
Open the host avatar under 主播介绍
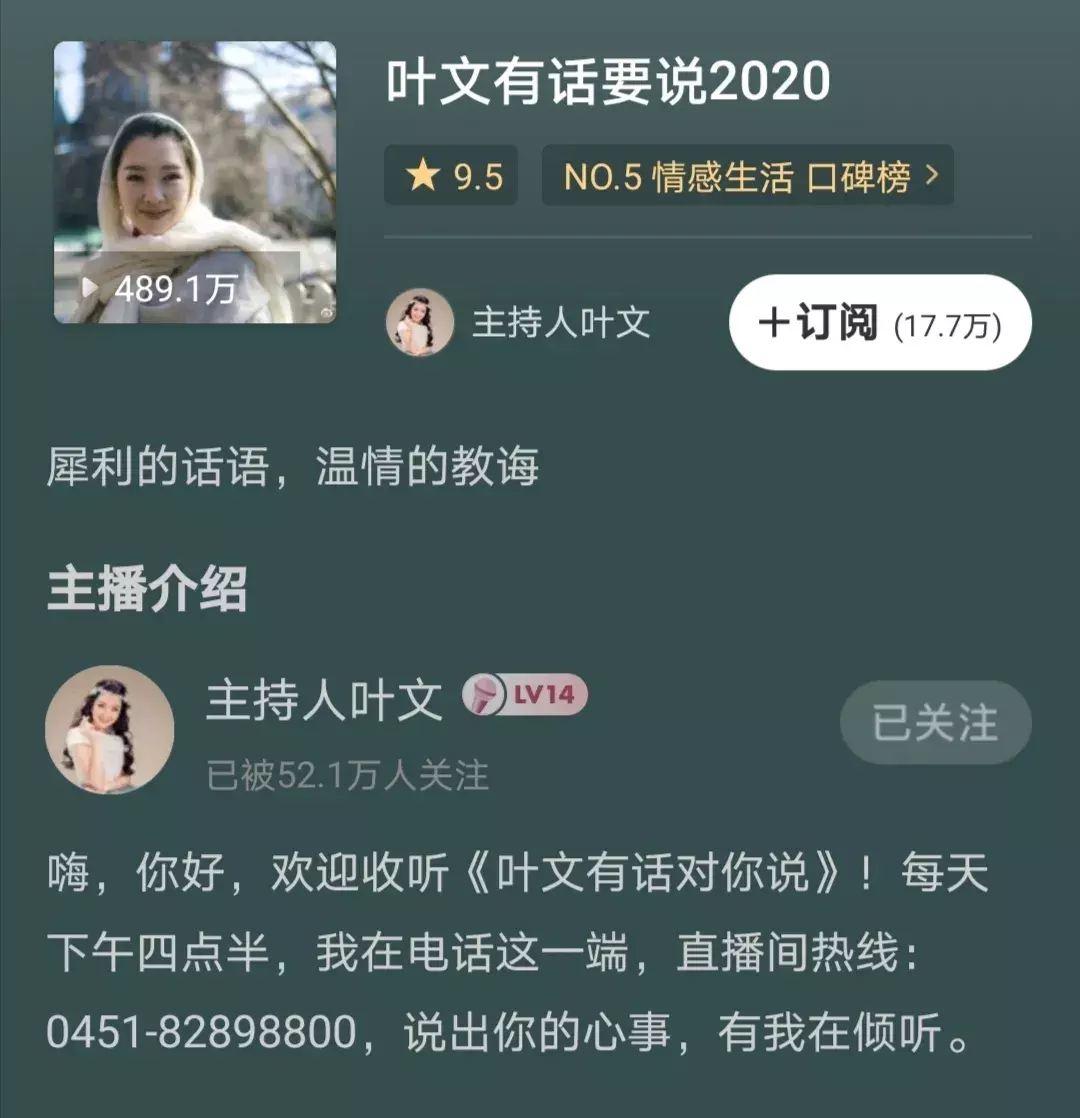110,729
